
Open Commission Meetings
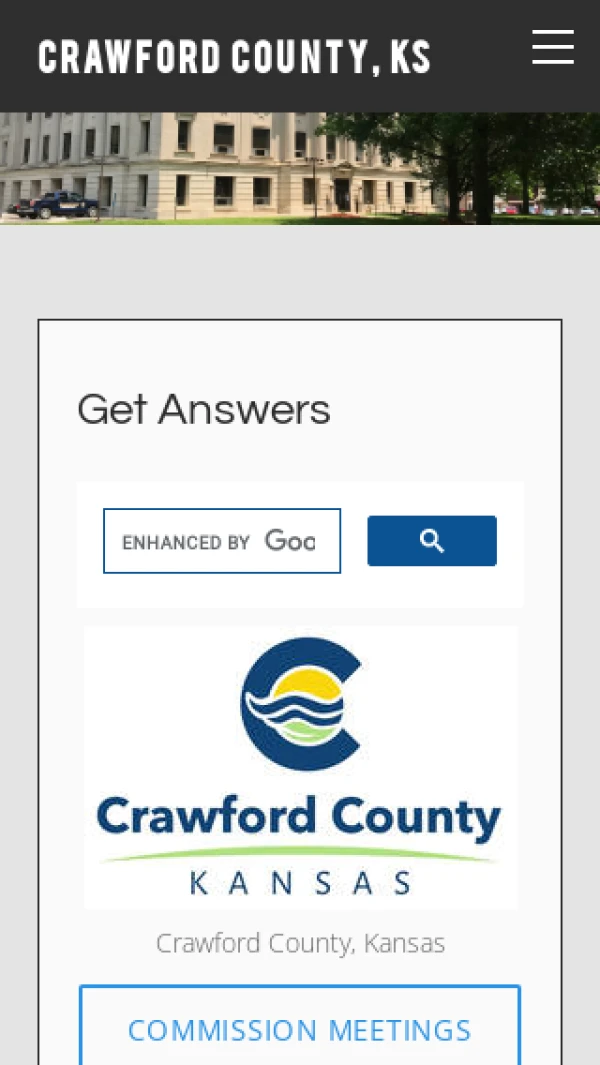tap(300, 1029)
